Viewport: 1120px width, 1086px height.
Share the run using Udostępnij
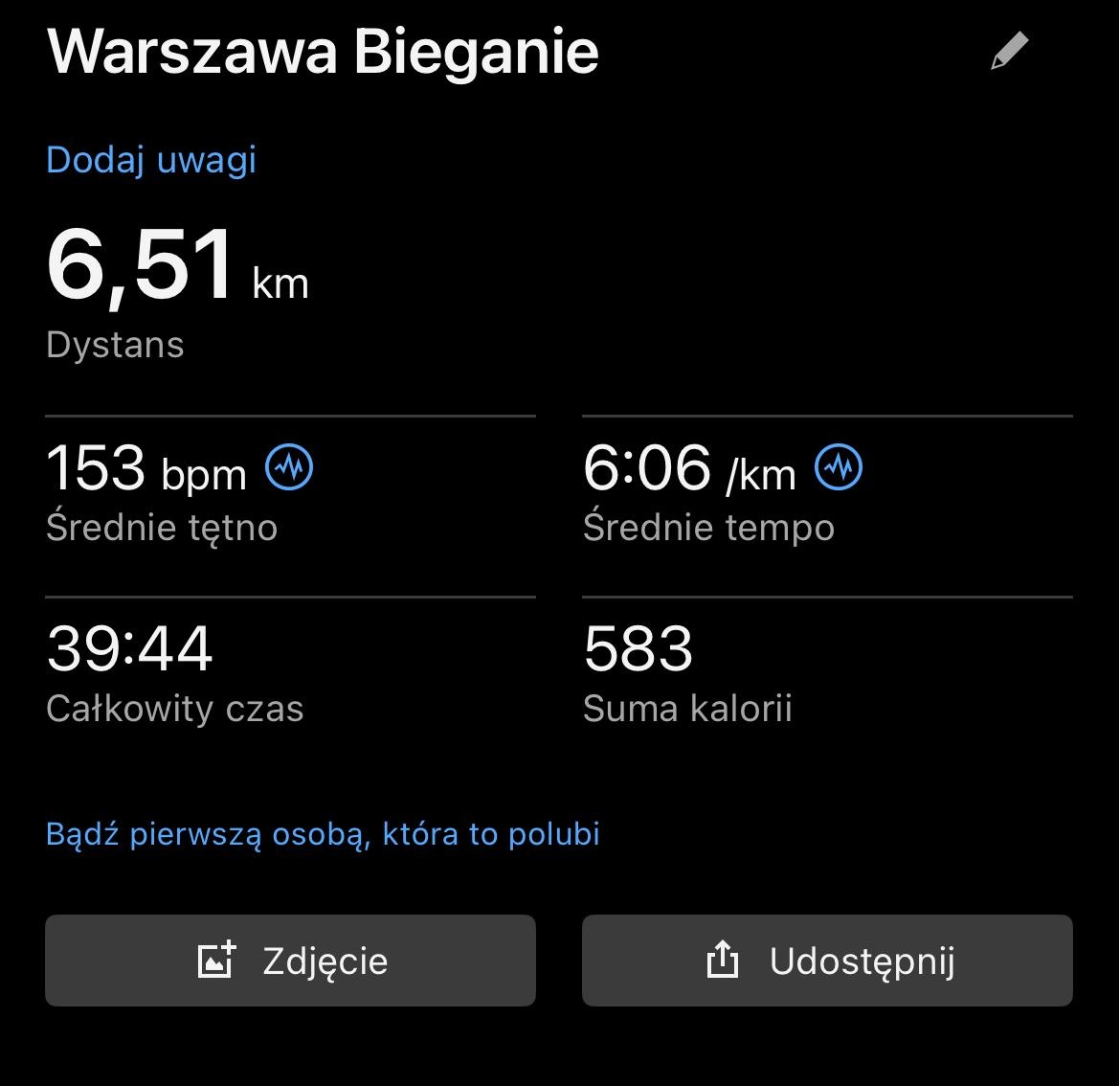827,961
